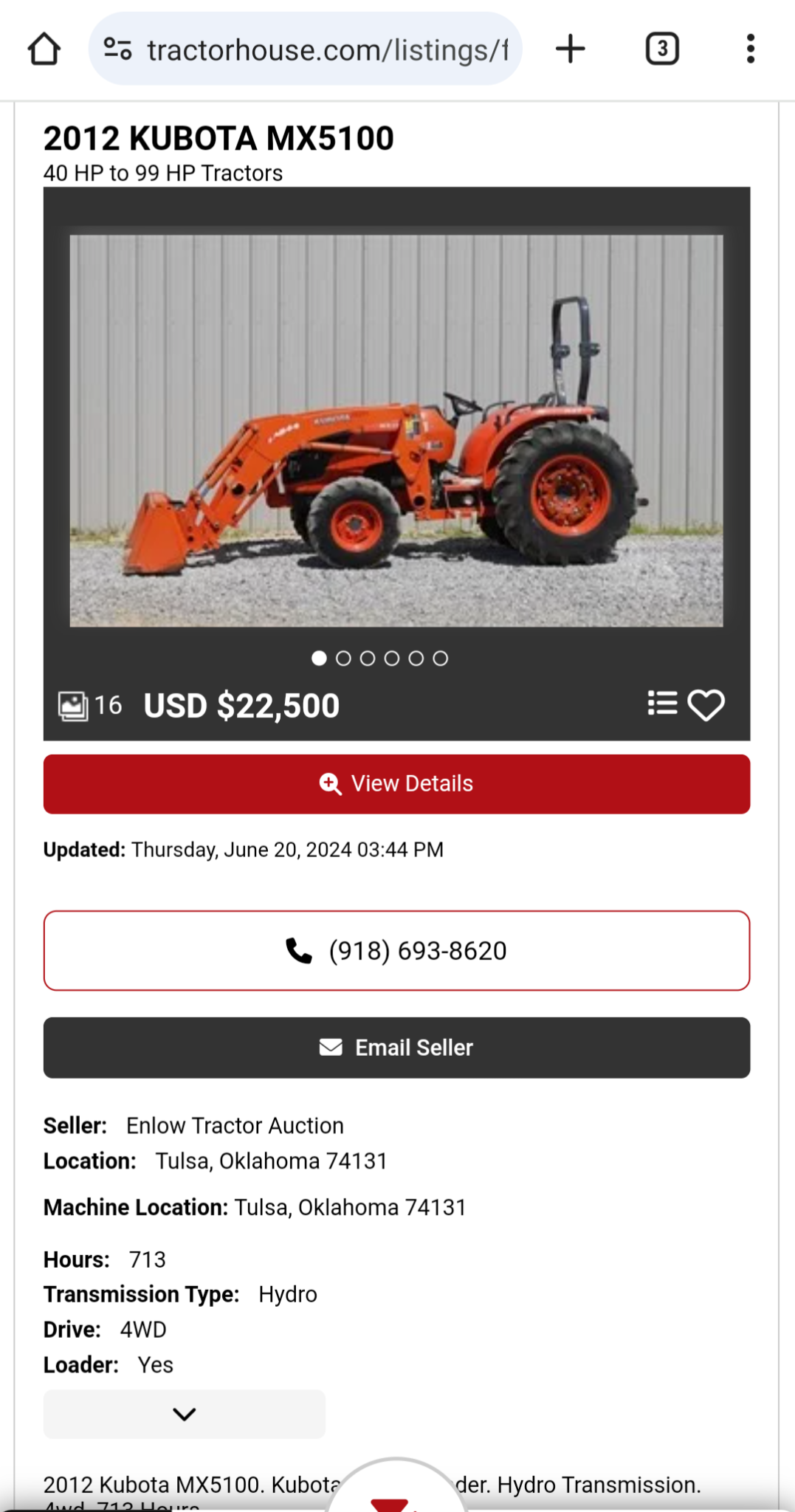The image size is (795, 1512).
Task: Go to the browser home page
Action: [44, 49]
